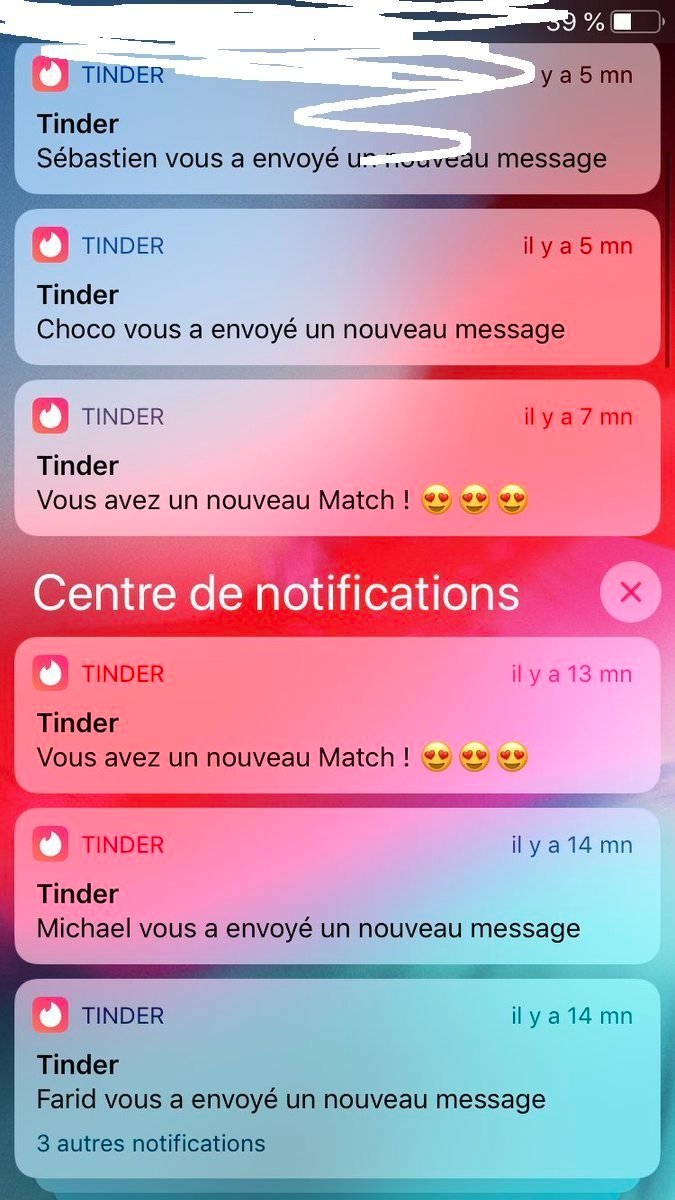Open the Tinder notification from Choco
The width and height of the screenshot is (675, 1200).
pyautogui.click(x=337, y=287)
